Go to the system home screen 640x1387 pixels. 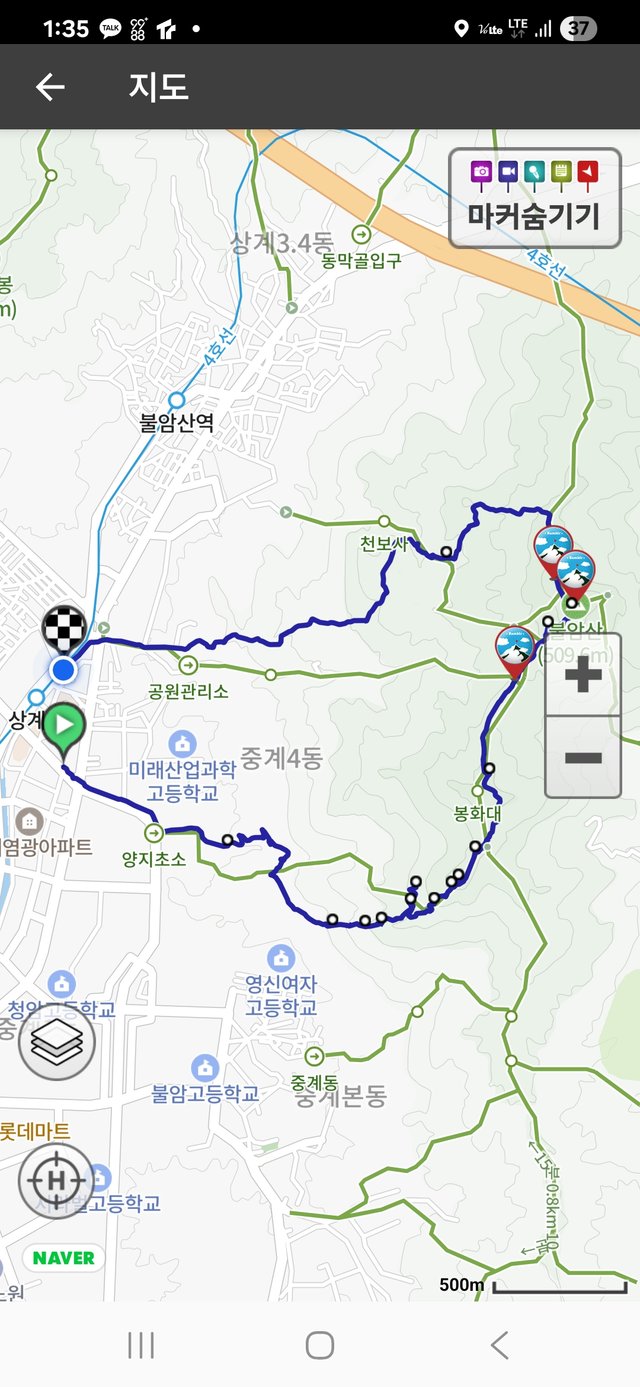coord(320,1345)
